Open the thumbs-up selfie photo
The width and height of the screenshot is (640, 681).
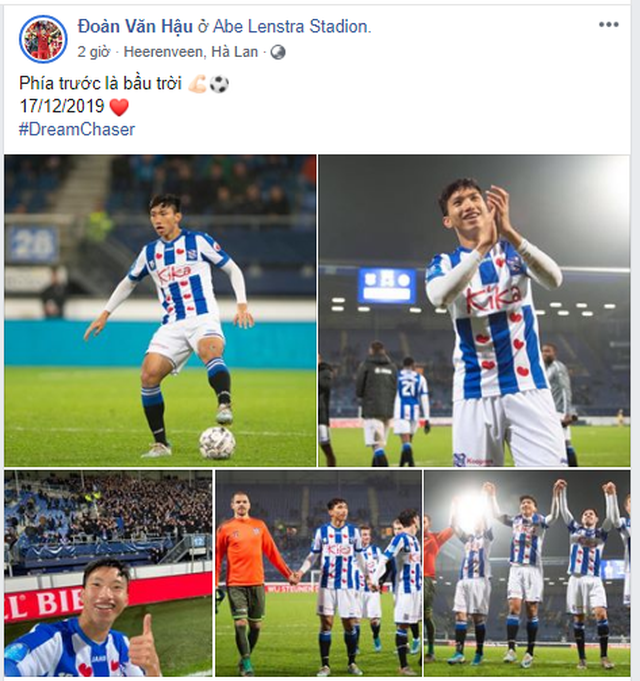click(x=108, y=574)
